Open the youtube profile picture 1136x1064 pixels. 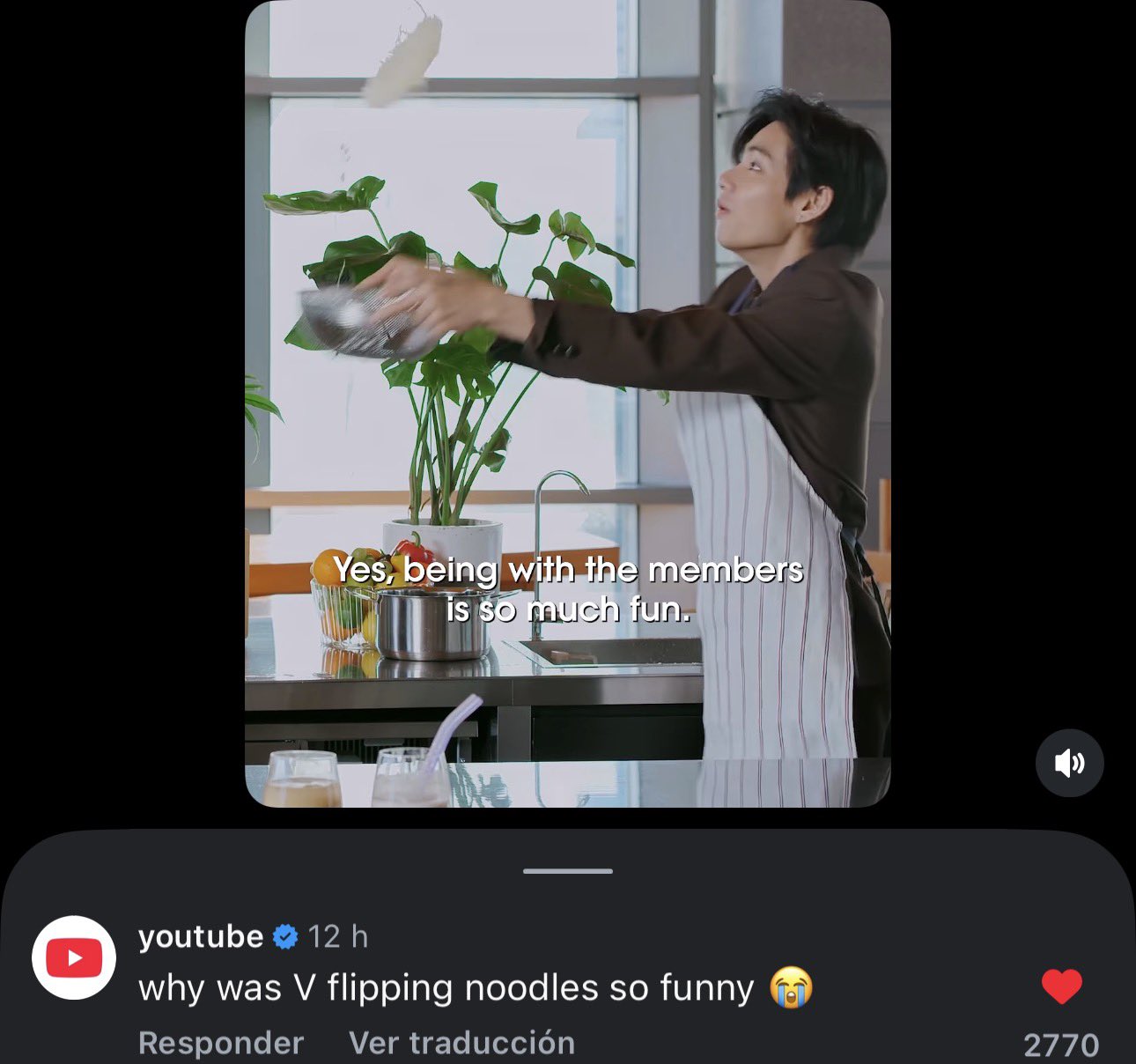[x=74, y=957]
